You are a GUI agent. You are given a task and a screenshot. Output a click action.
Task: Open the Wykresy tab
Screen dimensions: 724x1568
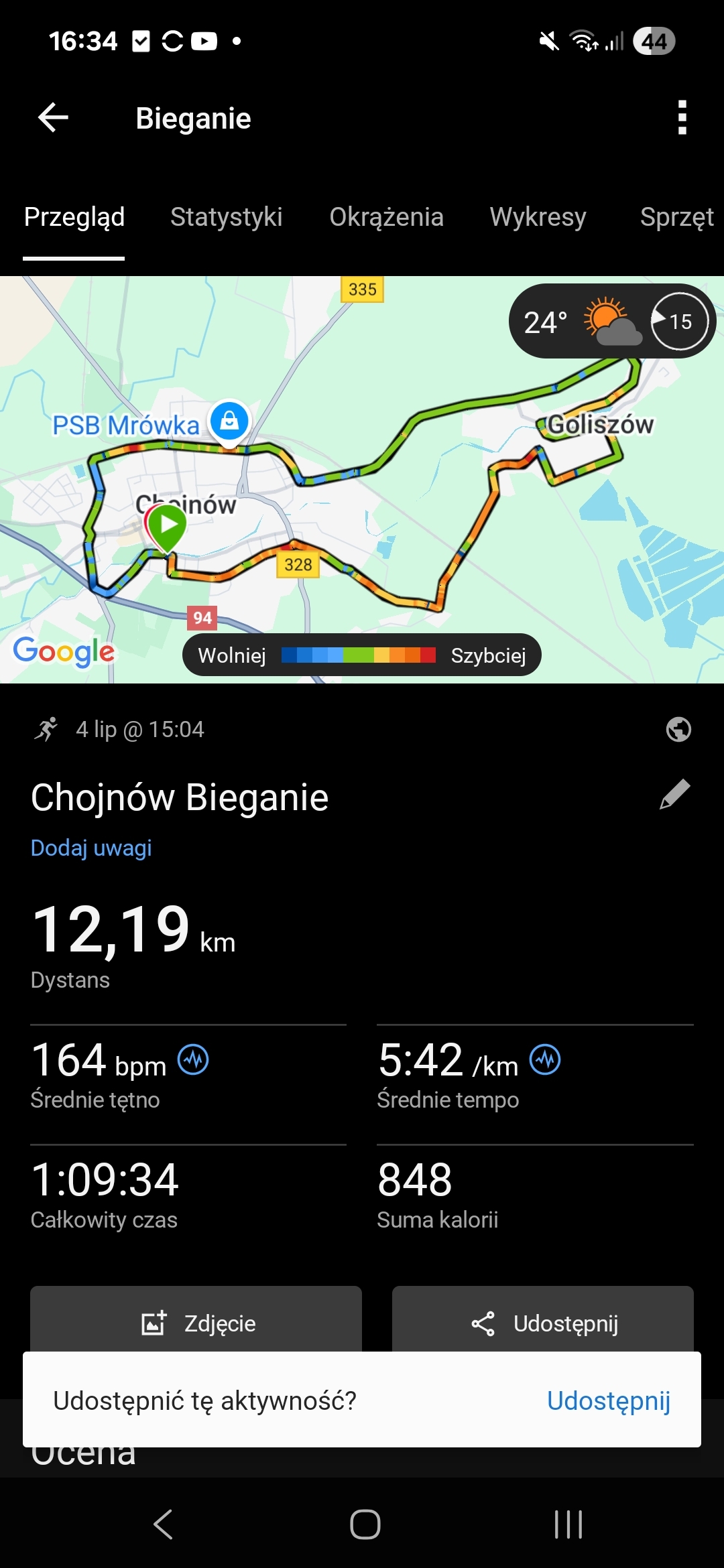pyautogui.click(x=538, y=217)
